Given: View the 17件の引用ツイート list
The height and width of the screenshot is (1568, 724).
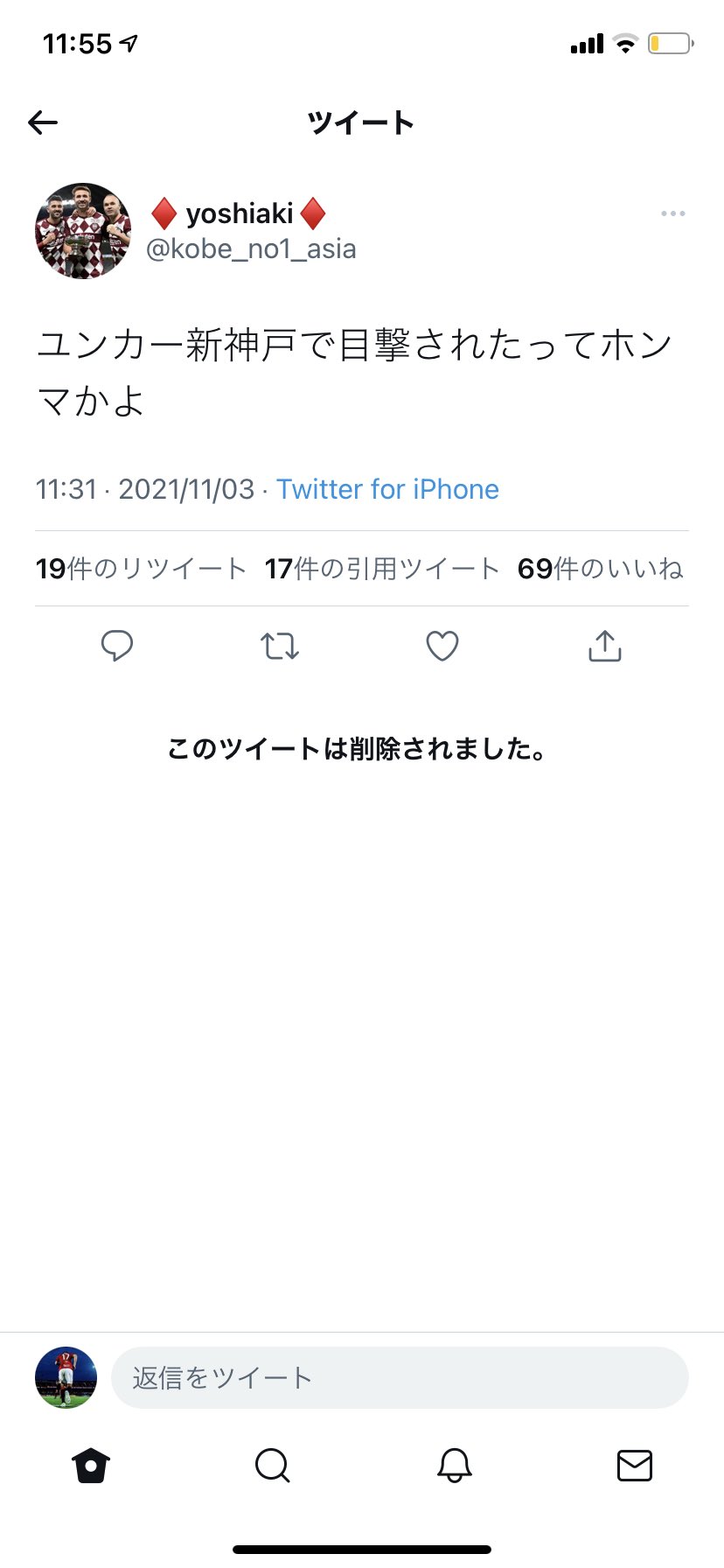Looking at the screenshot, I should click(381, 569).
